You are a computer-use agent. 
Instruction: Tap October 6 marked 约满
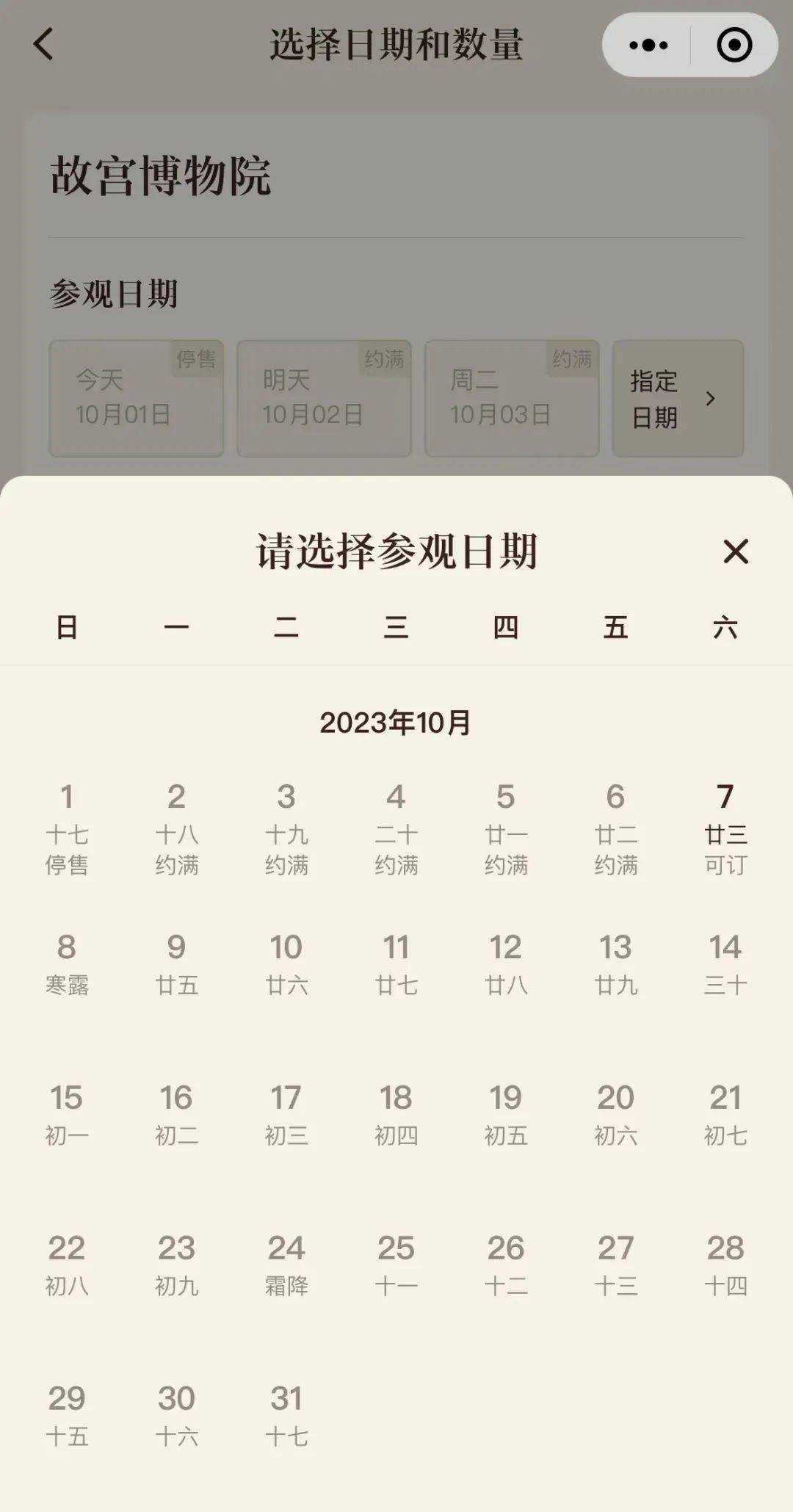(x=615, y=829)
